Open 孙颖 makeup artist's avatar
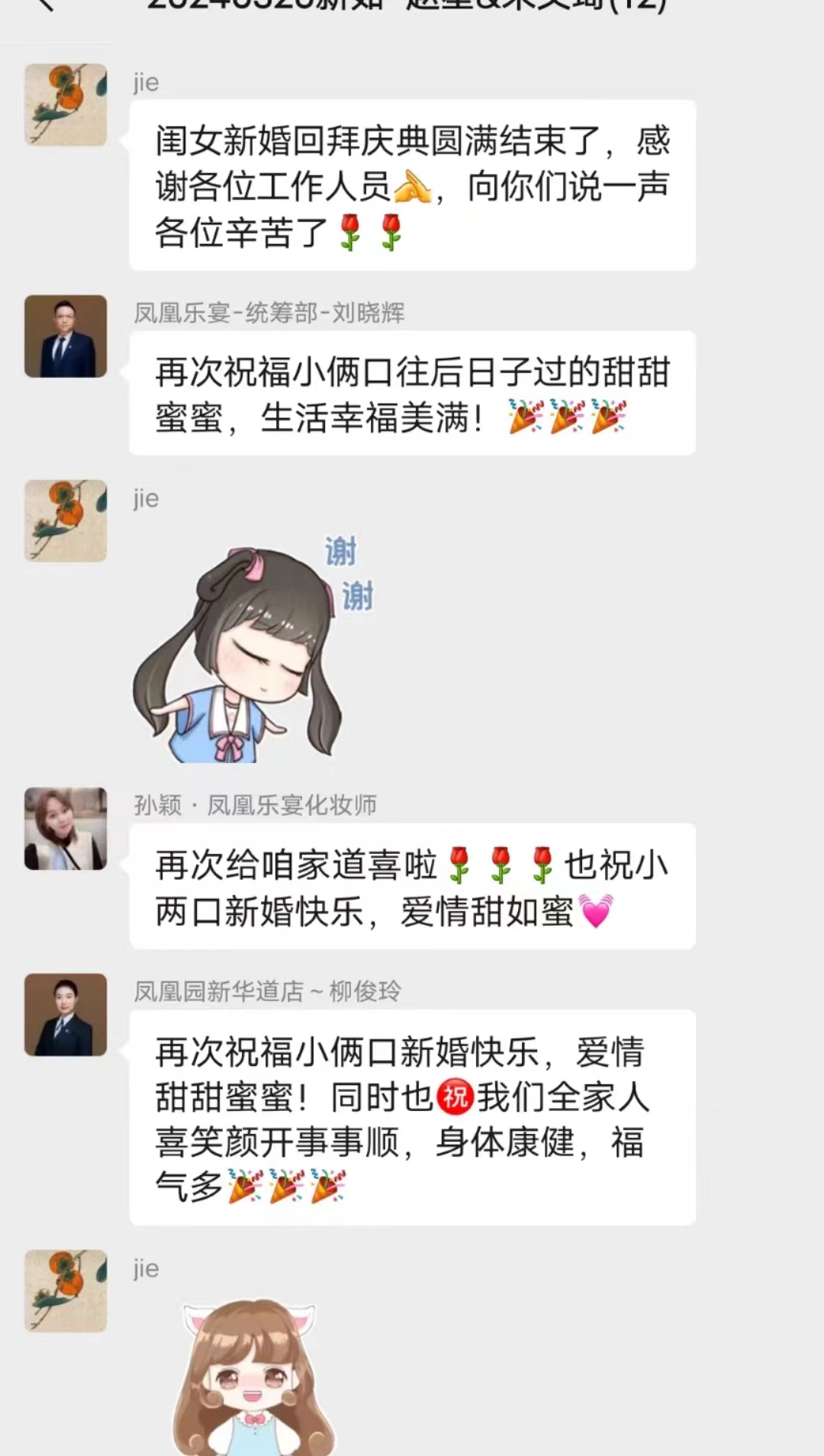Screen dimensions: 824x1456 [66, 829]
